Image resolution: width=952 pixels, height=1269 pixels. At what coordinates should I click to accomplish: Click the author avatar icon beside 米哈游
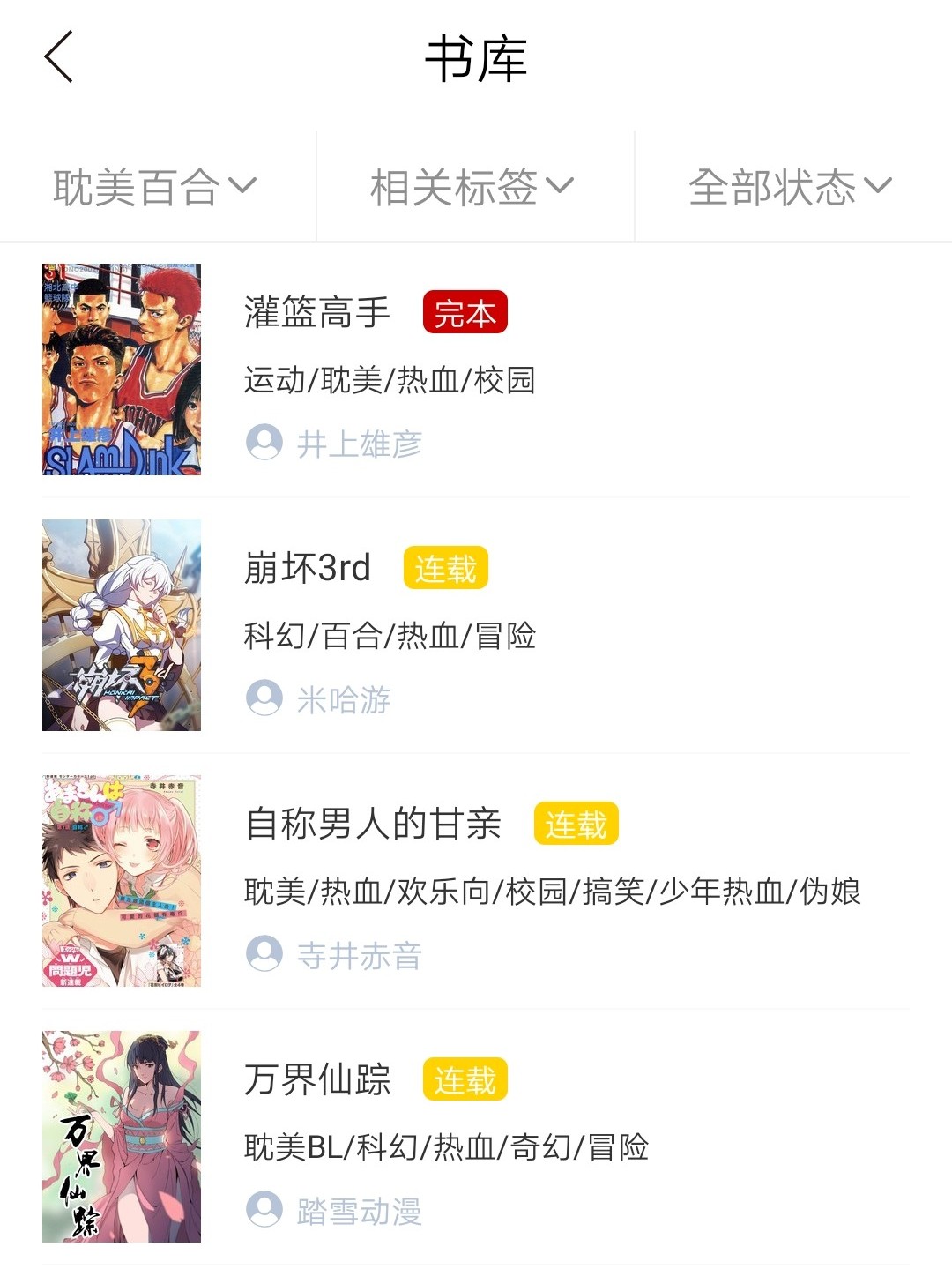click(x=264, y=699)
